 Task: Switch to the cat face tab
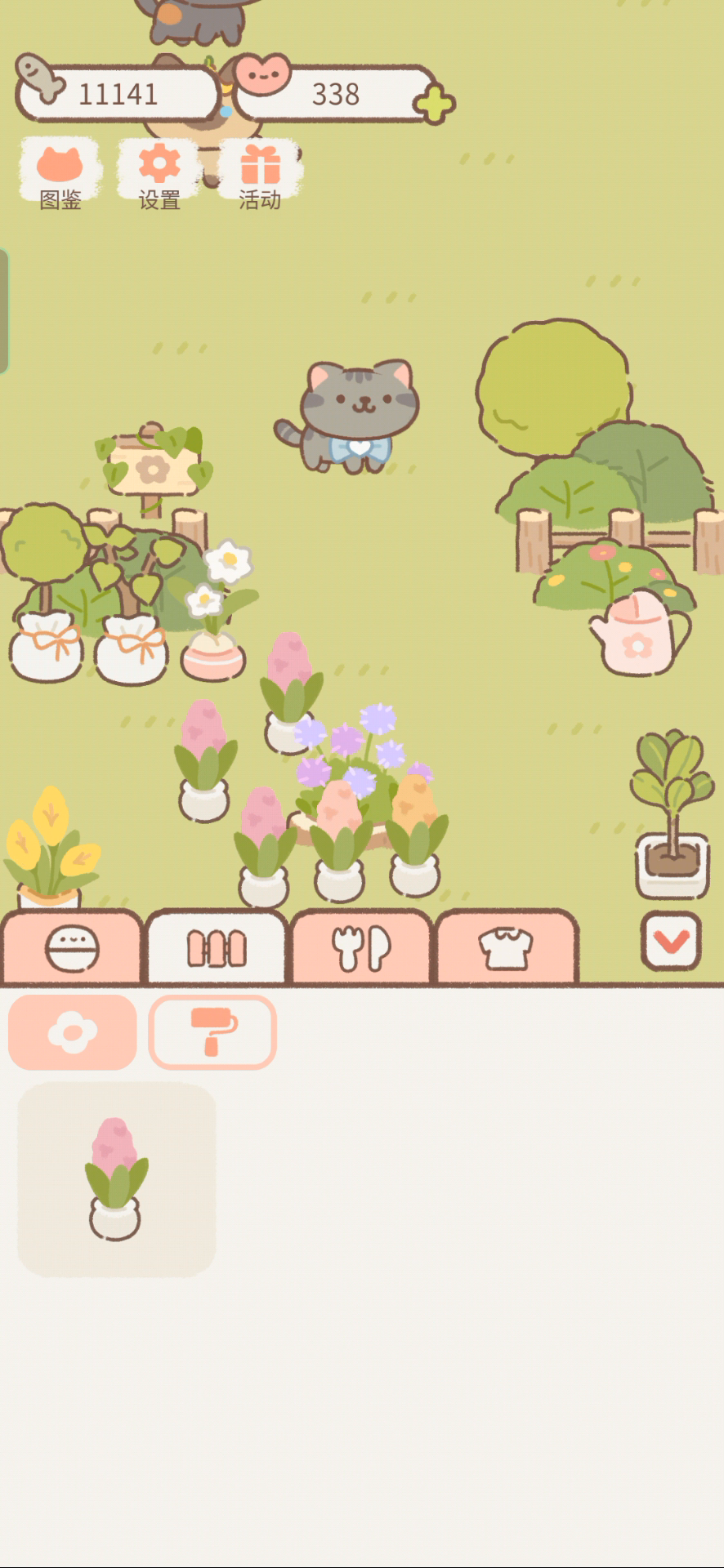point(72,948)
